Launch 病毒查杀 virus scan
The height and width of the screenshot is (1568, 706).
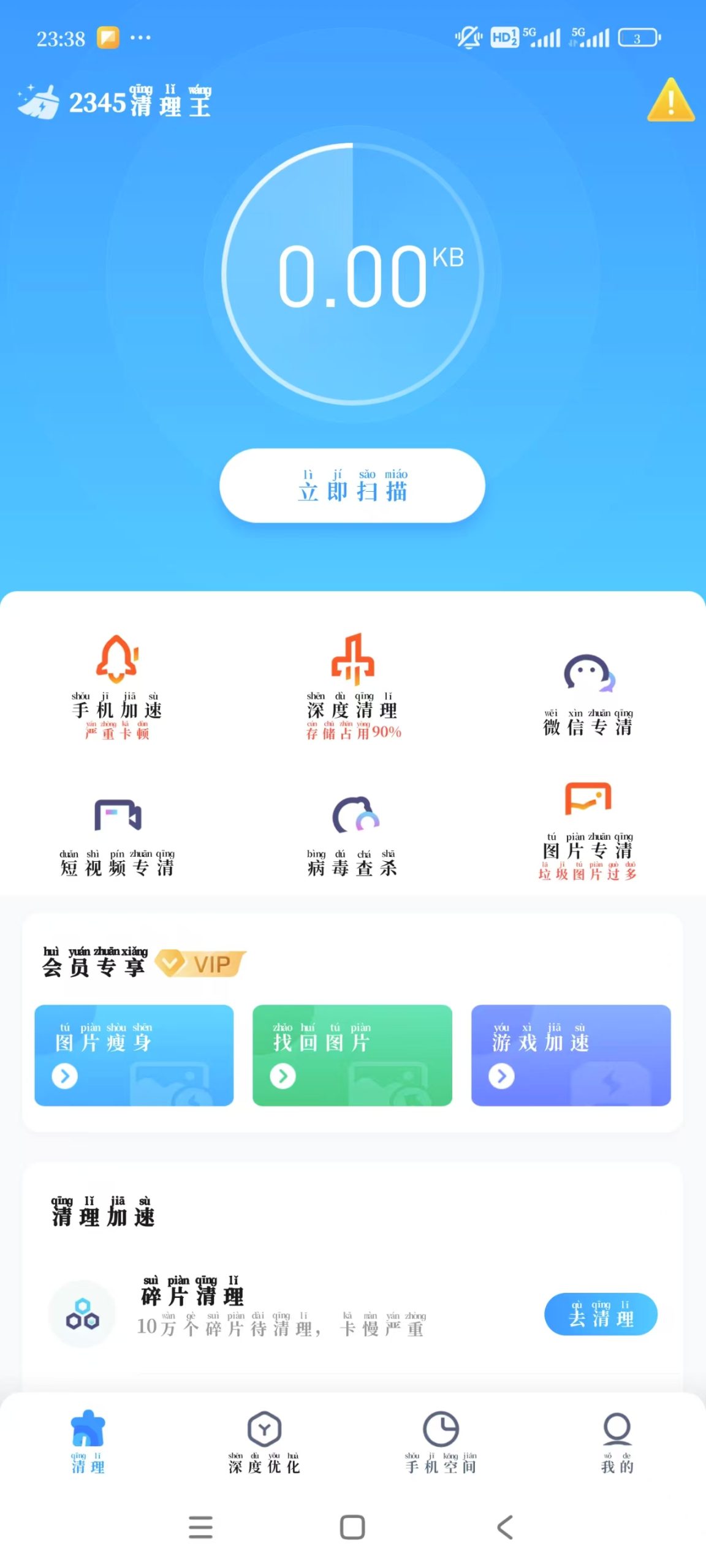(x=352, y=836)
